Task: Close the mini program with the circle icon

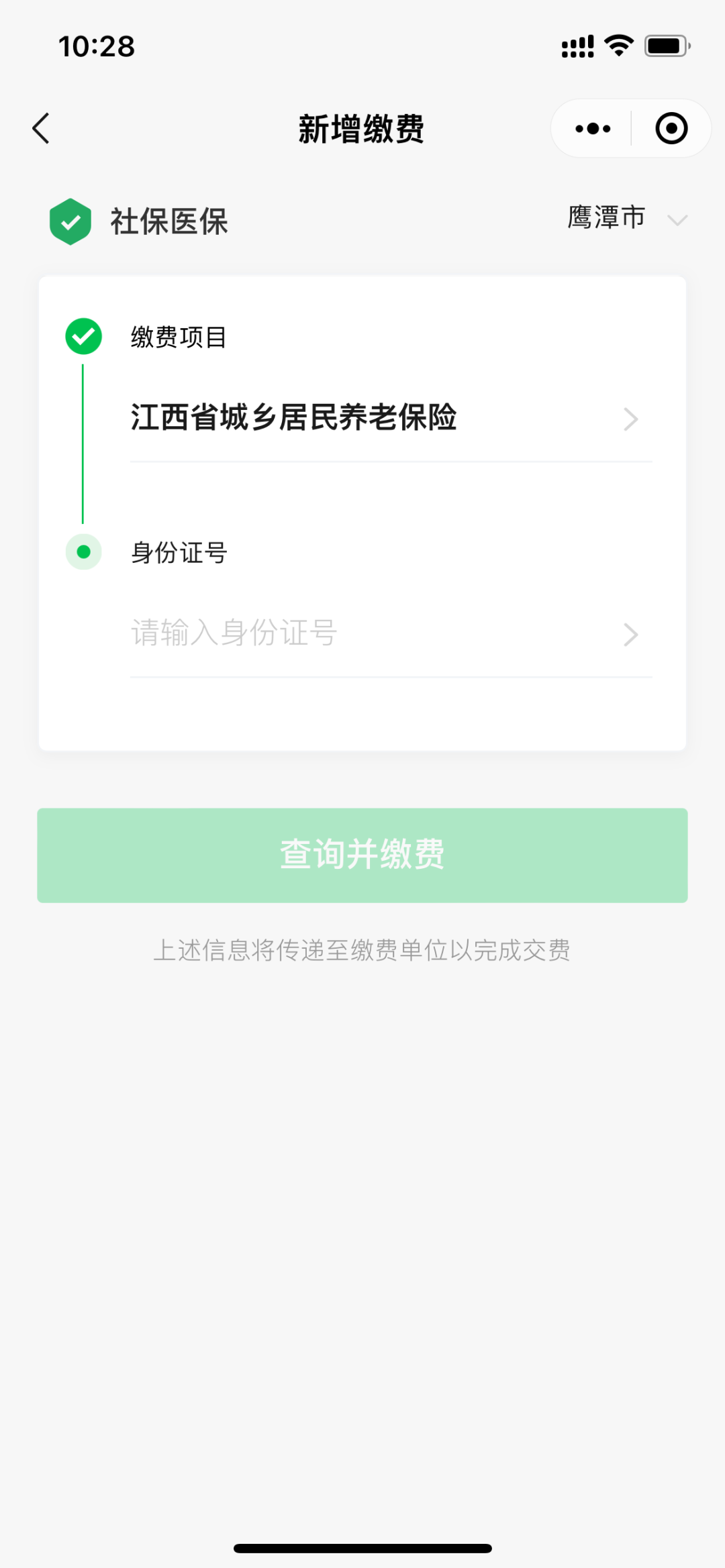Action: 671,128
